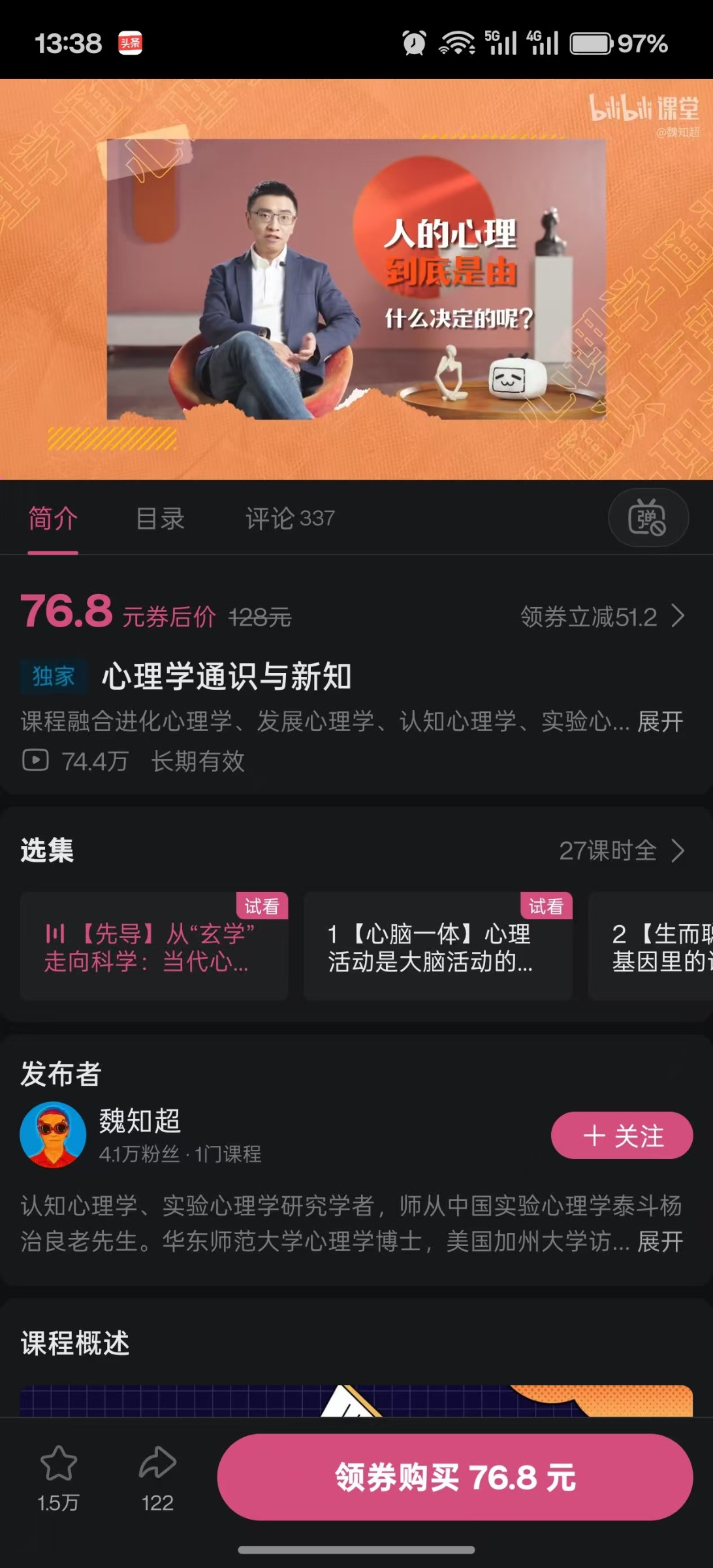Share this course

(157, 1465)
